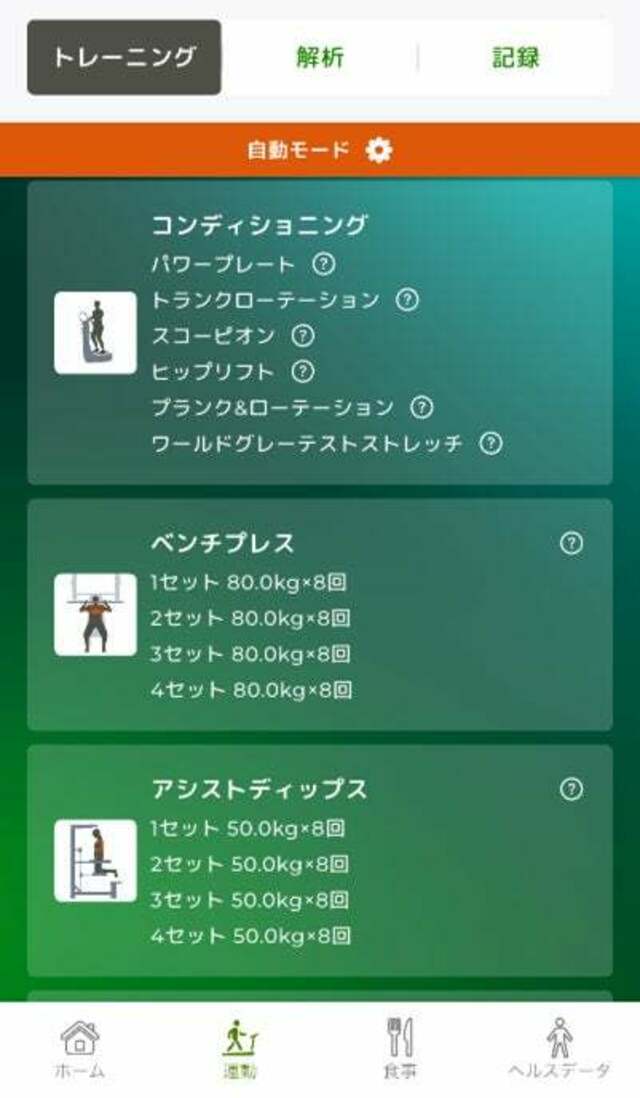Tap the help icon for ヒップリフト
640x1098 pixels.
click(x=302, y=371)
